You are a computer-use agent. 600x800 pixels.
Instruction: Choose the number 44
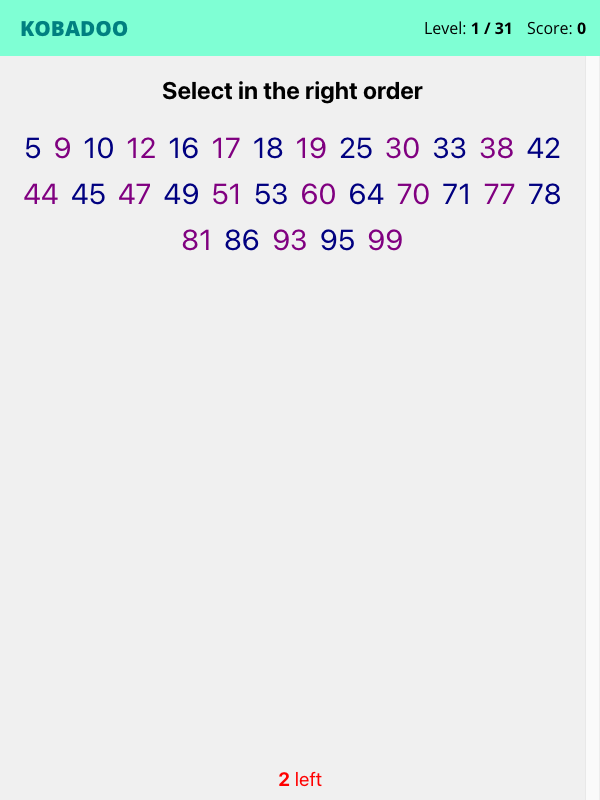coord(41,194)
